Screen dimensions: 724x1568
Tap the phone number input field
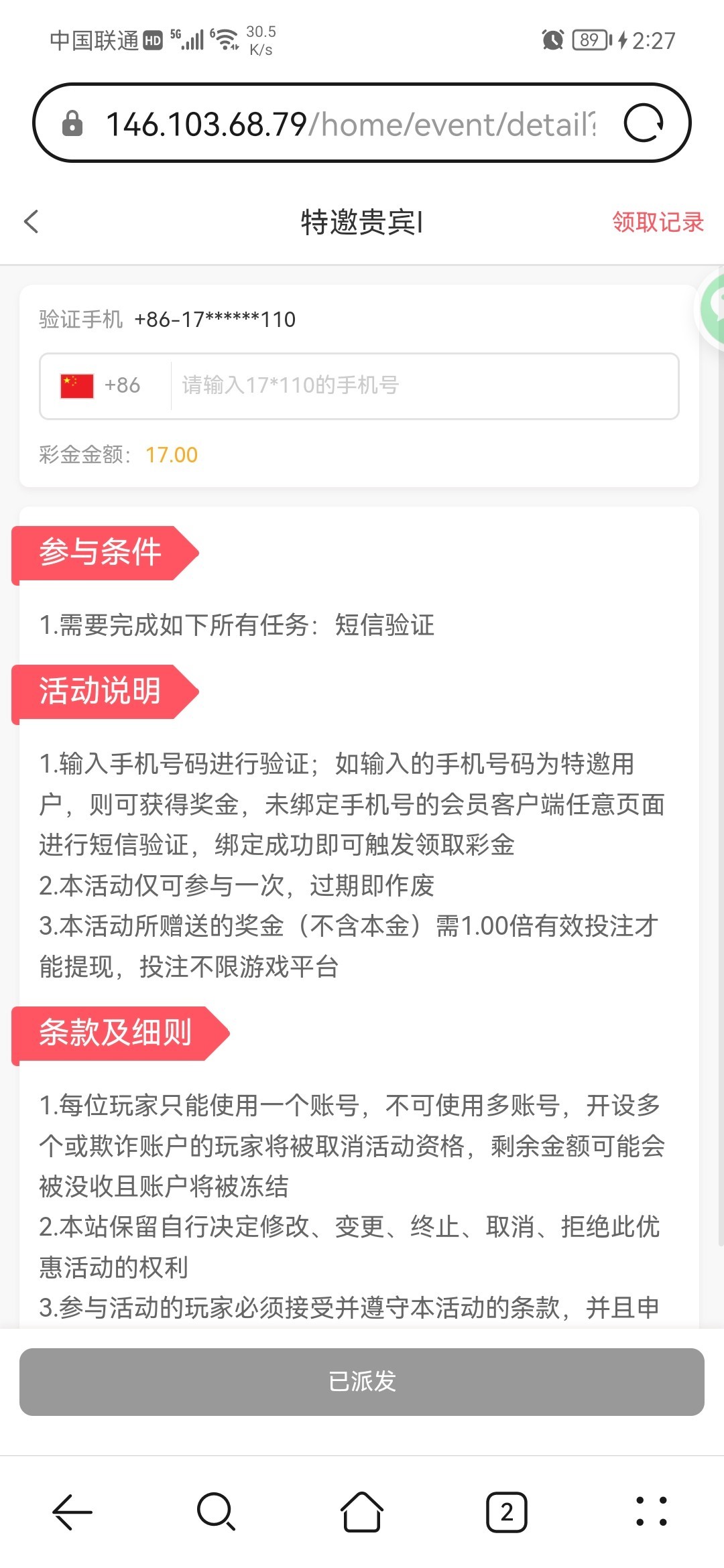point(422,386)
